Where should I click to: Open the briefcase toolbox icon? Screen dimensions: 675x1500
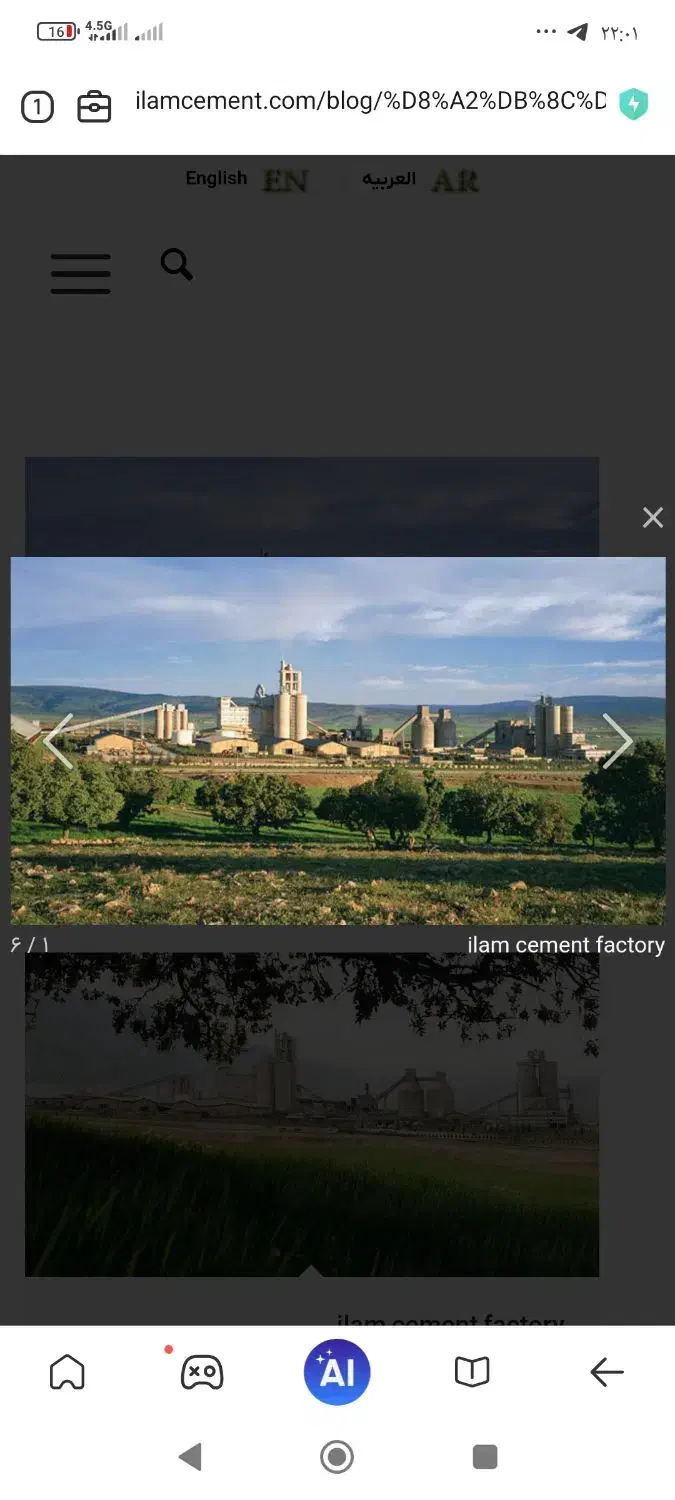[94, 107]
